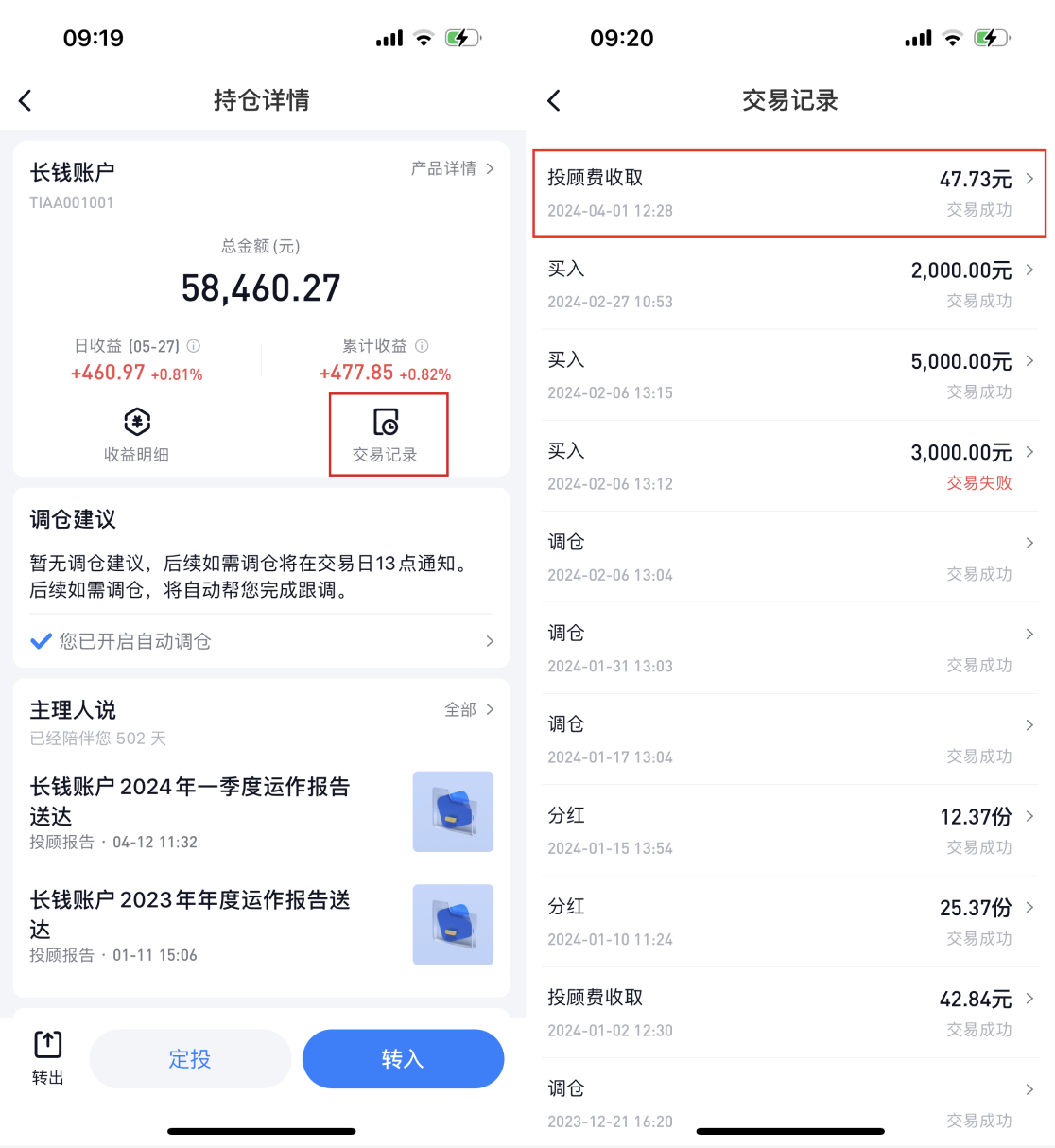Open the 2024年一季度运作报告 article
Screen dimensions: 1055x1148
coord(261,811)
